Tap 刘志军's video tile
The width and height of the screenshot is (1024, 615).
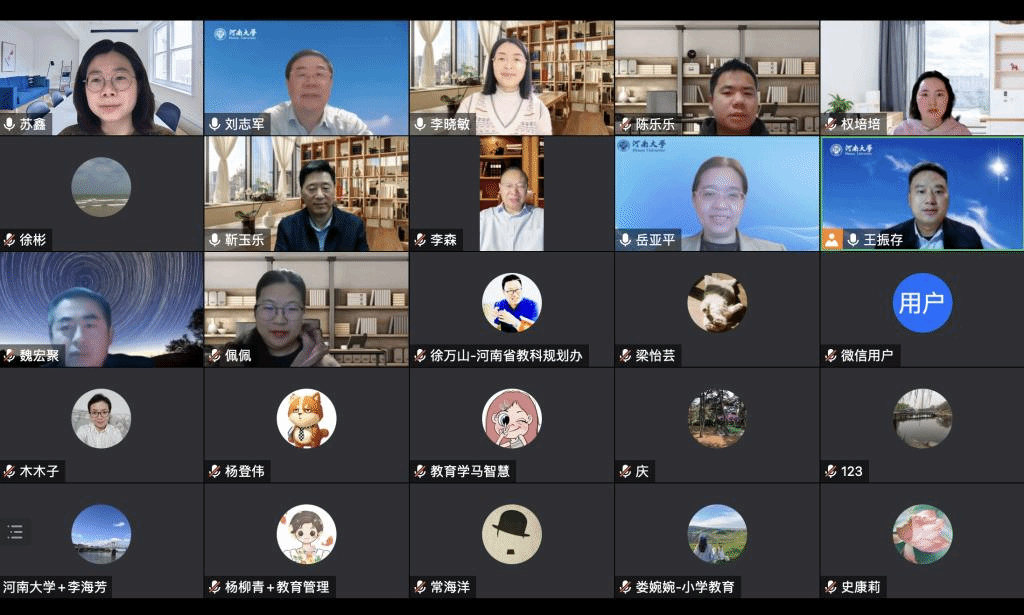click(306, 78)
